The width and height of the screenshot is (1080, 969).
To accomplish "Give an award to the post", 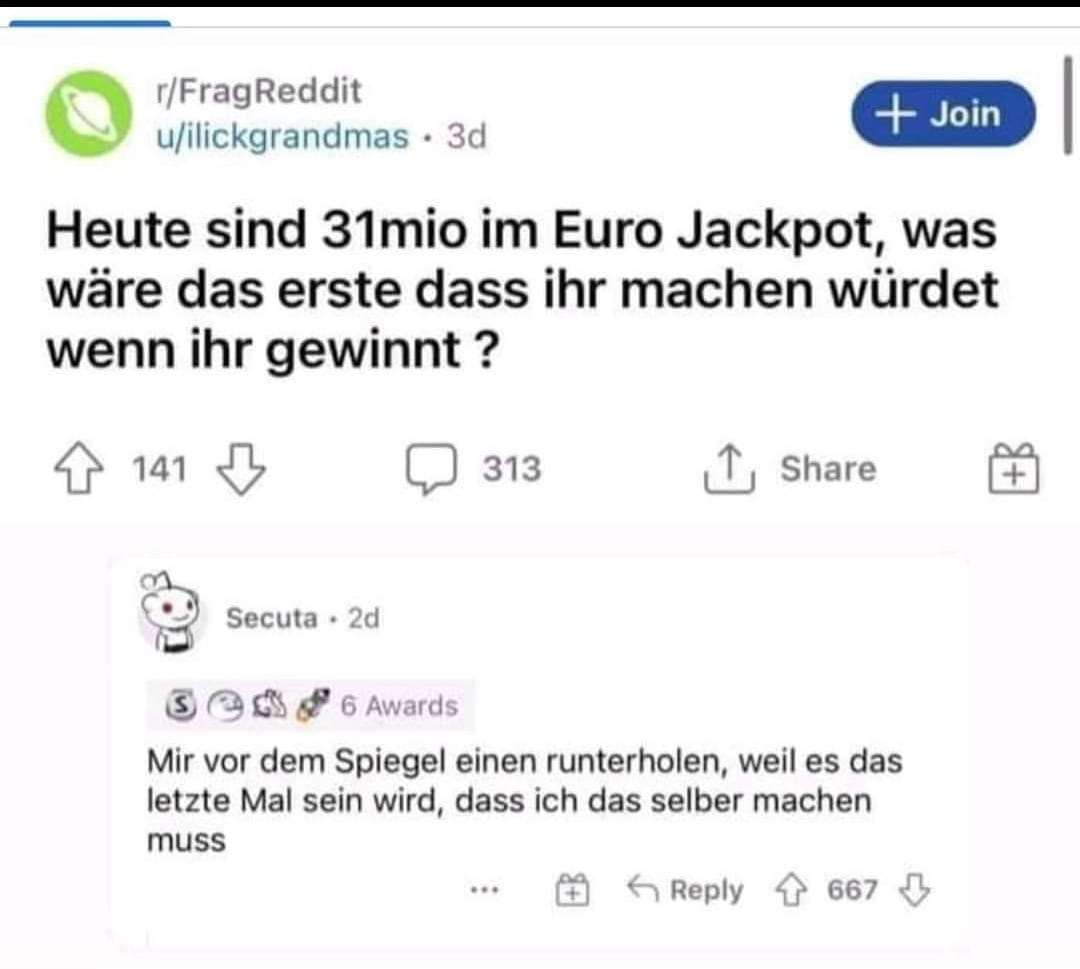I will coord(1013,468).
